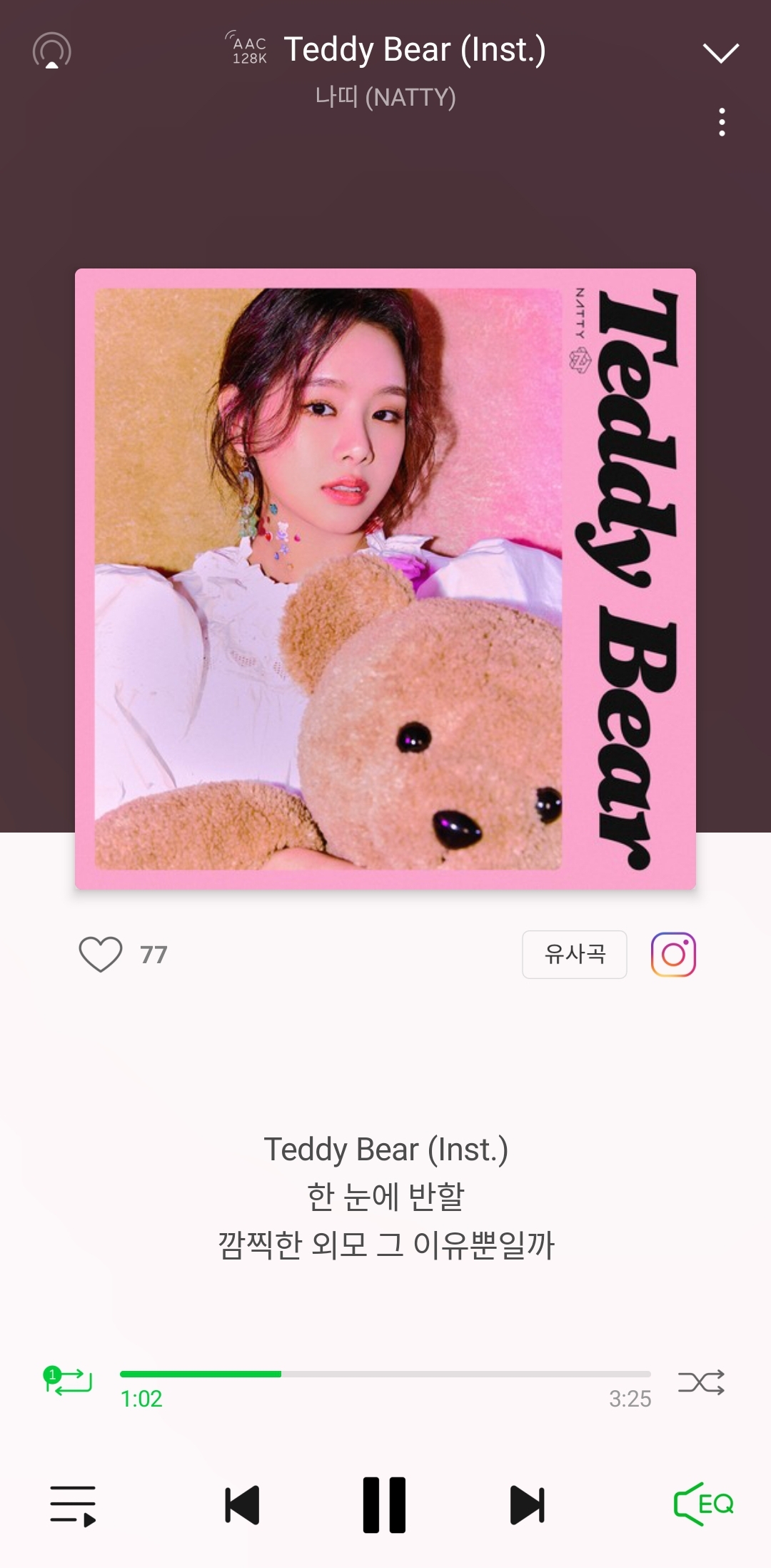Tap the artist name 나띠 (NATTY)
This screenshot has height=1568, width=771.
click(x=385, y=98)
